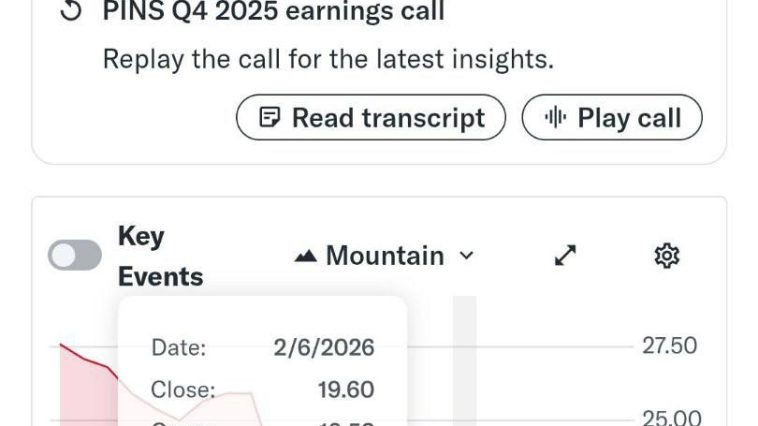The image size is (758, 426).
Task: Play the PINS Q4 2025 earnings call
Action: pos(612,118)
